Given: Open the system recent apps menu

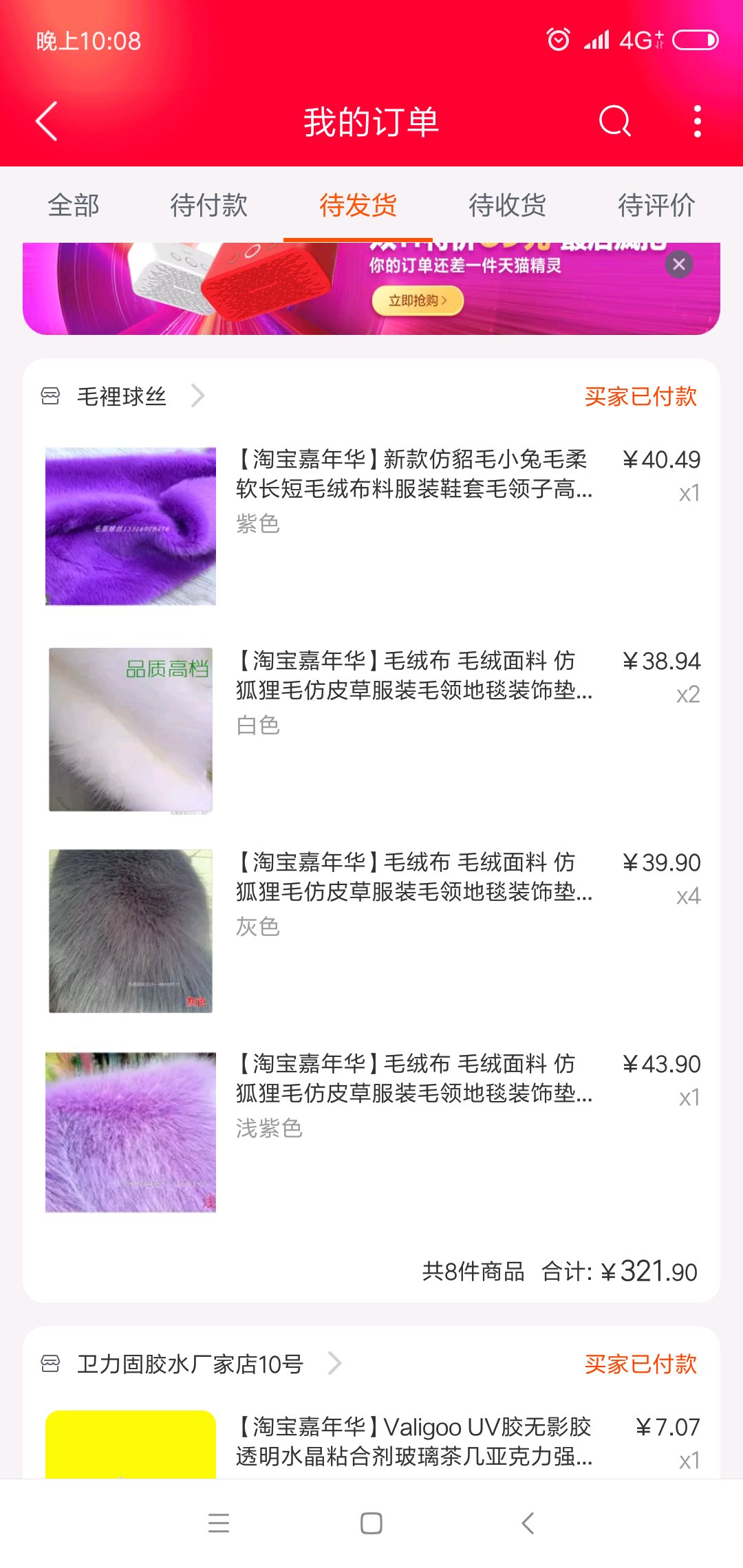Looking at the screenshot, I should pyautogui.click(x=219, y=1523).
